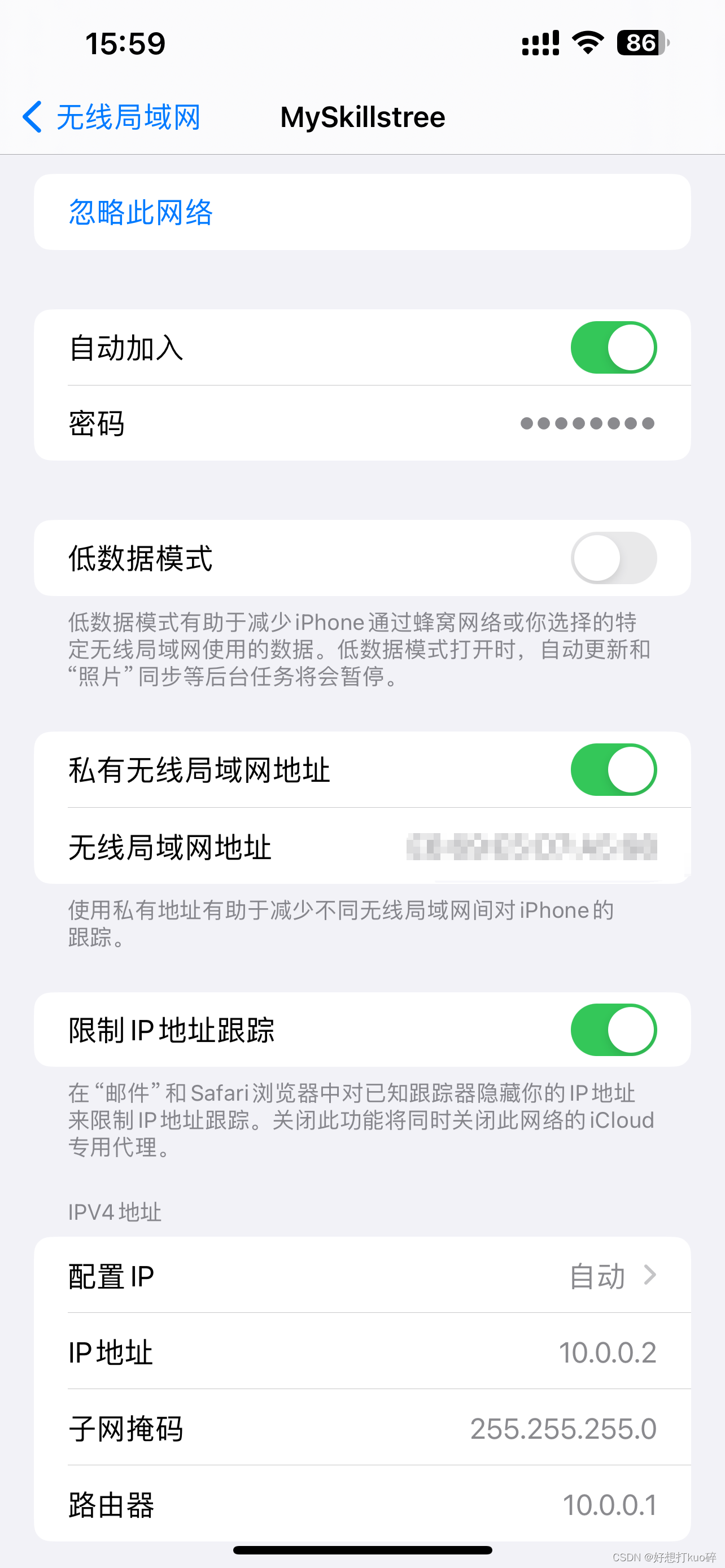Open the 密码 row
Viewport: 725px width, 1568px height.
[362, 423]
